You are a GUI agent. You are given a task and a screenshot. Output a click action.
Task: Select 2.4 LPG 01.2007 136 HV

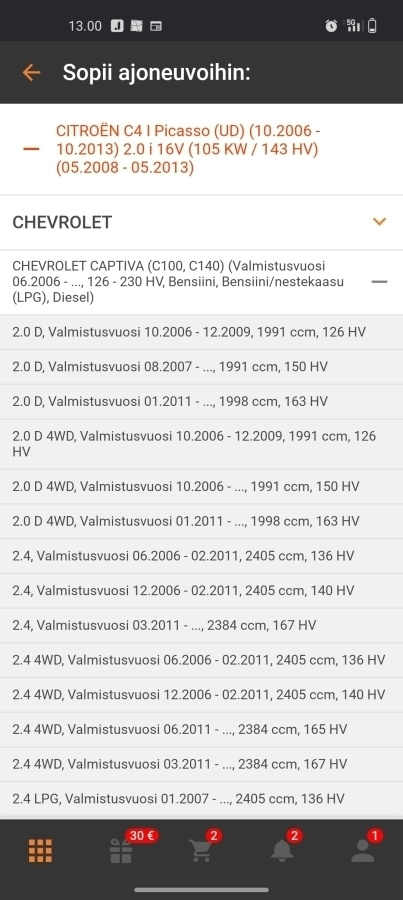point(202,798)
